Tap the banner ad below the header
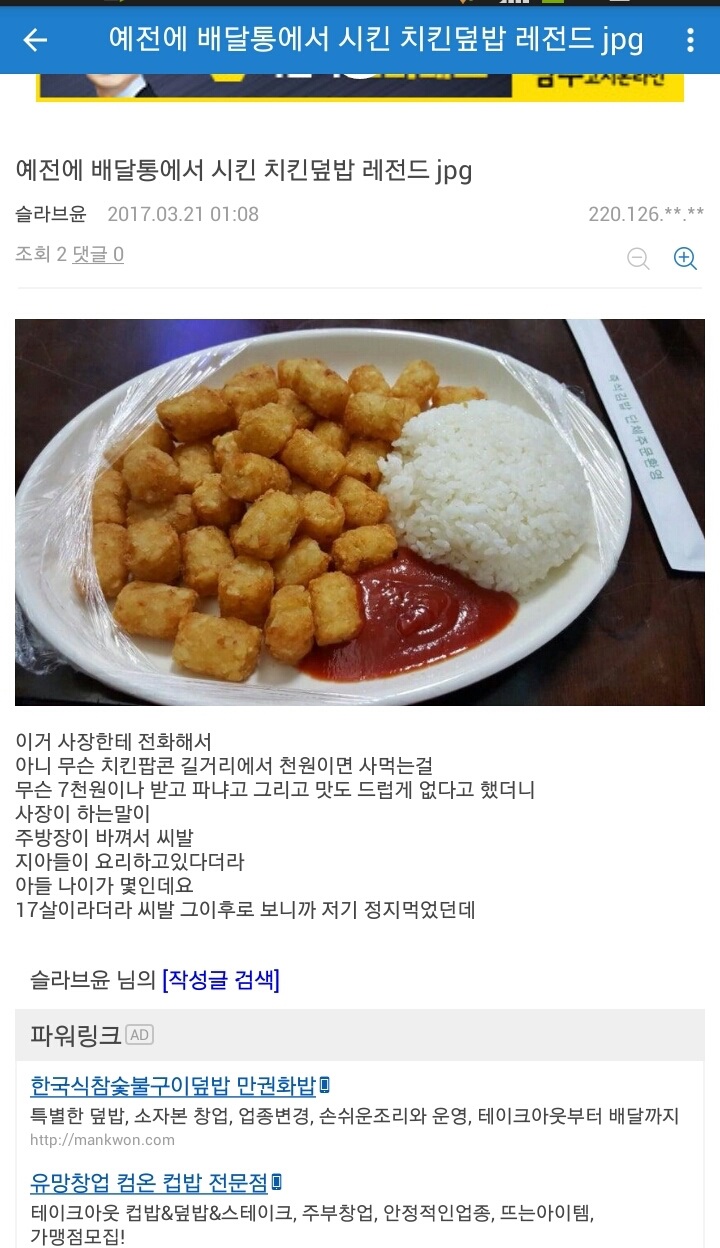The image size is (720, 1248). (360, 90)
